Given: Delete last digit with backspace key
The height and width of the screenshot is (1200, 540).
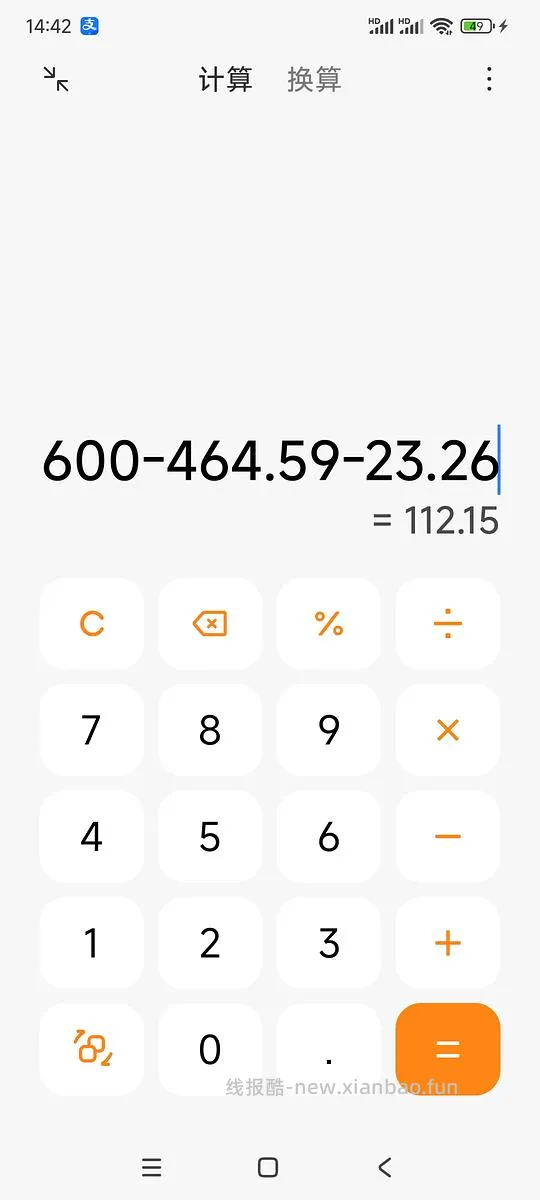Looking at the screenshot, I should (210, 624).
